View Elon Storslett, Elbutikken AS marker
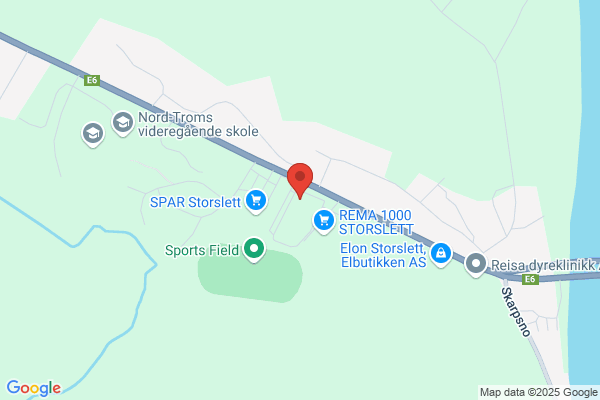The height and width of the screenshot is (400, 600). point(441,254)
